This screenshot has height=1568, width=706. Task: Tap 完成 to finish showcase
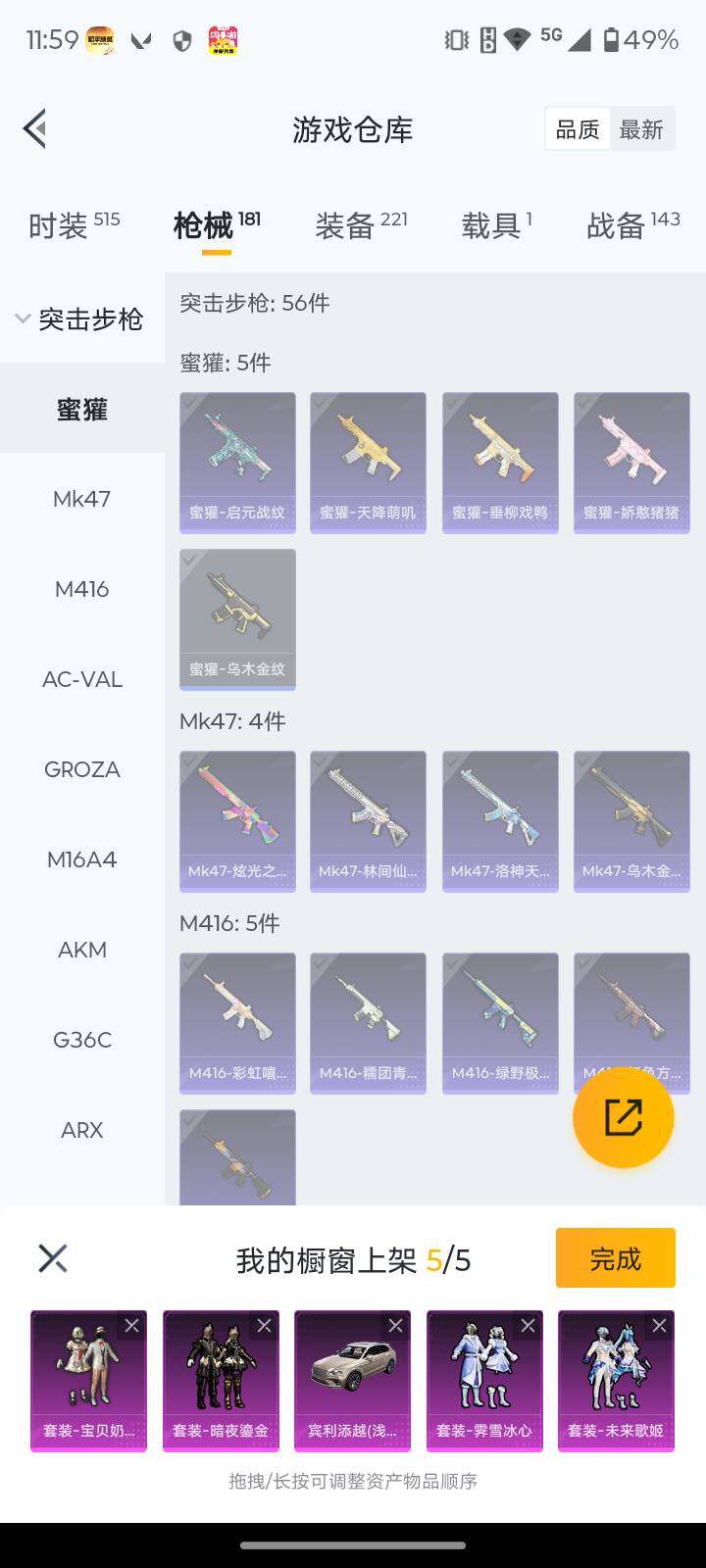(615, 1258)
